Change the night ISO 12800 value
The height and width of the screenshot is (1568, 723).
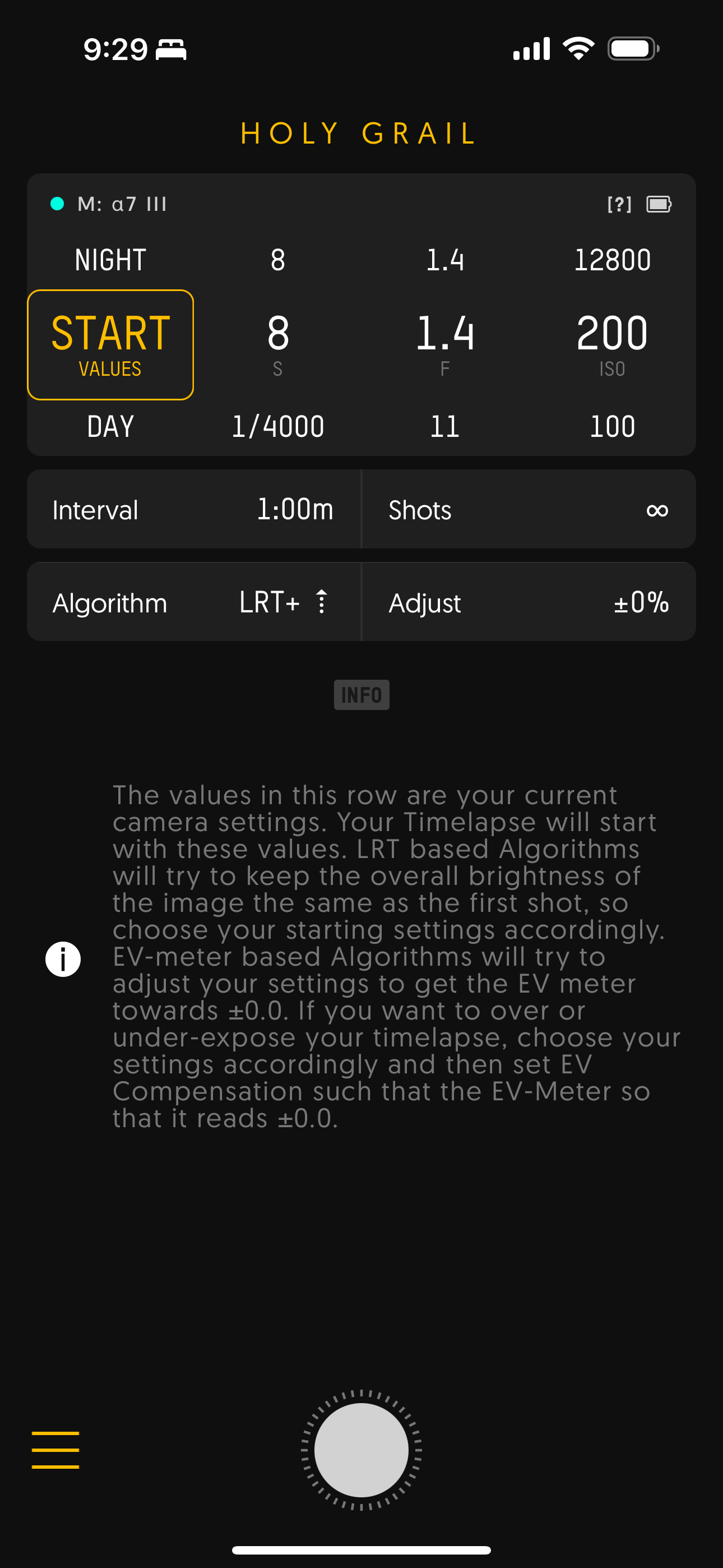pos(611,260)
